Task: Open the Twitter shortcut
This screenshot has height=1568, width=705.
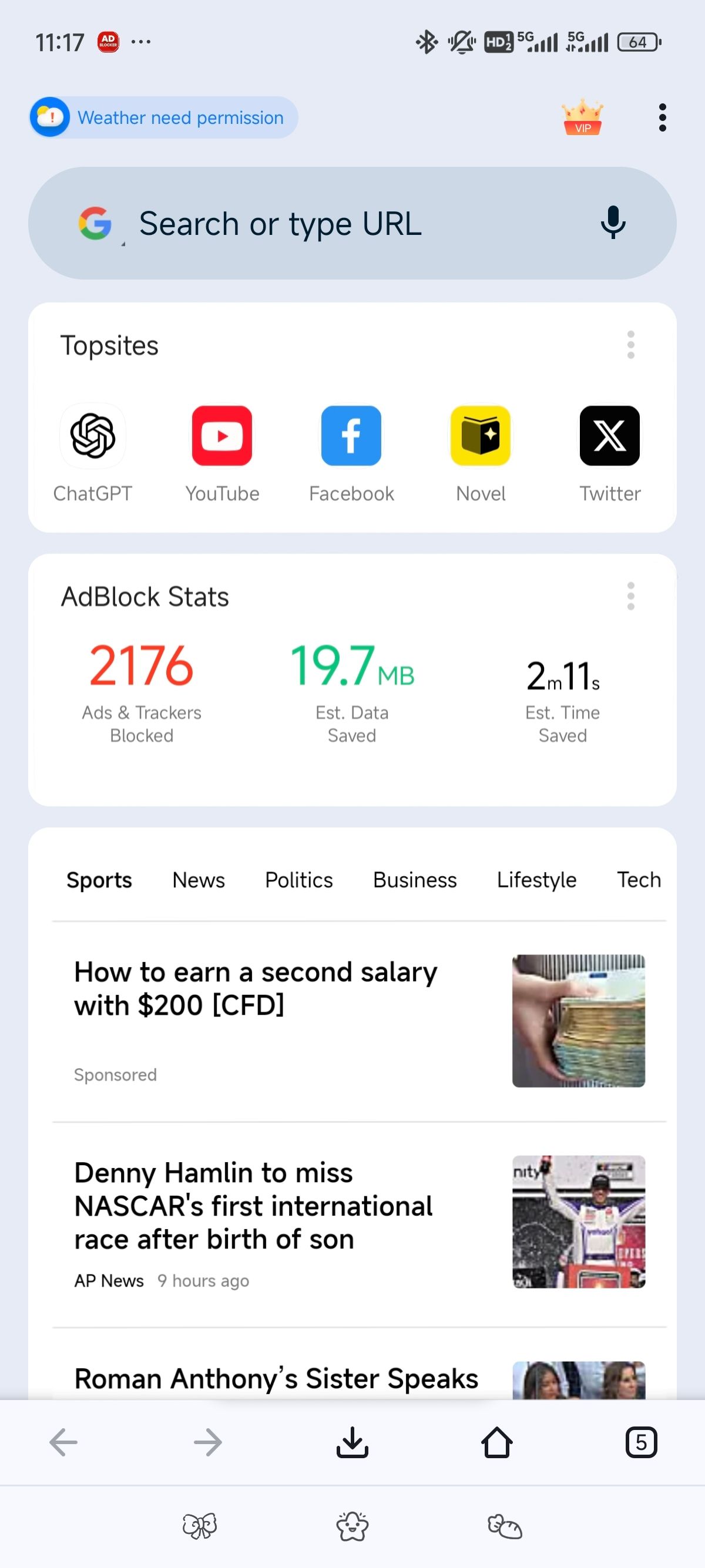Action: (x=609, y=436)
